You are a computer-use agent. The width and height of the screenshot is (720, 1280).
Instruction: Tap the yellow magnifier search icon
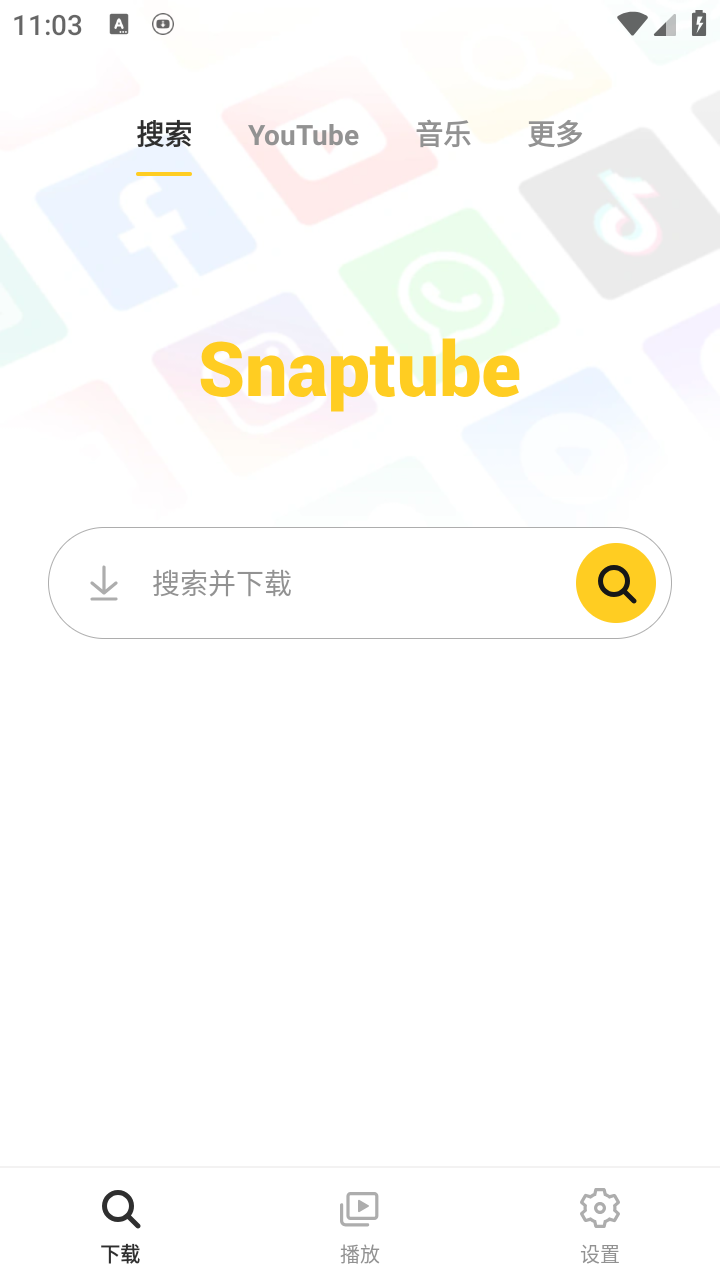click(x=615, y=582)
